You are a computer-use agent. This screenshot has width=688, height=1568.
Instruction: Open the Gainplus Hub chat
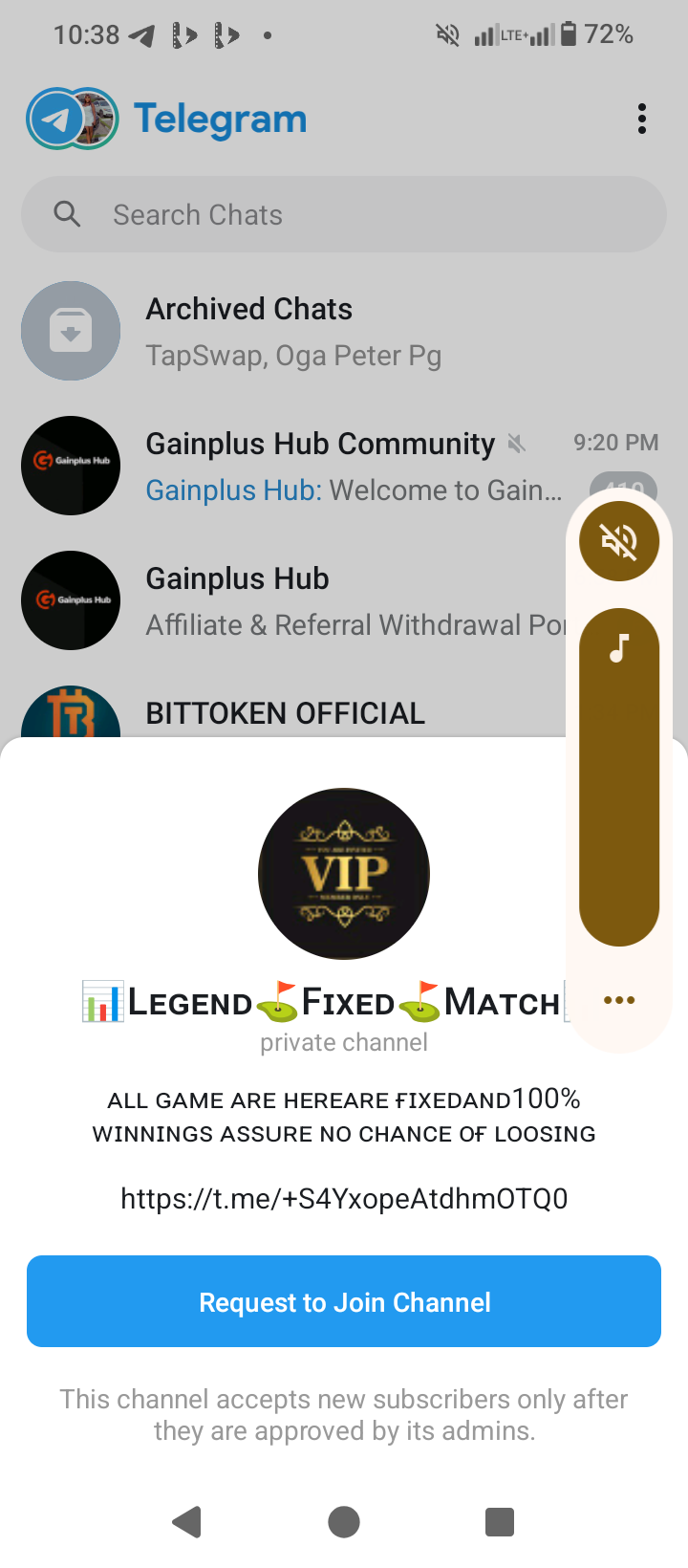point(287,601)
